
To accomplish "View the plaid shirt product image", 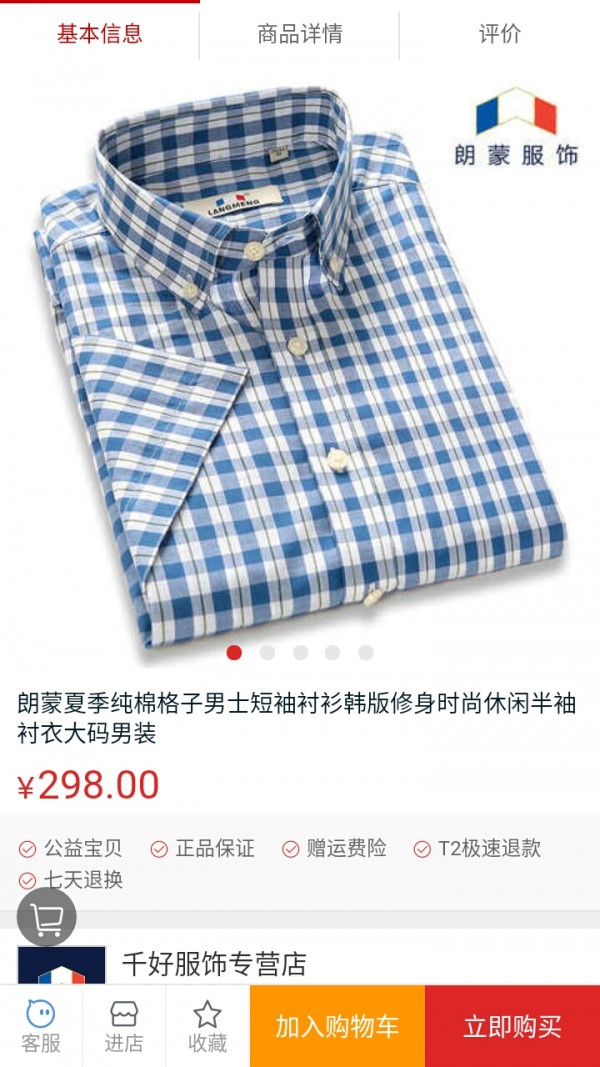I will (x=300, y=367).
